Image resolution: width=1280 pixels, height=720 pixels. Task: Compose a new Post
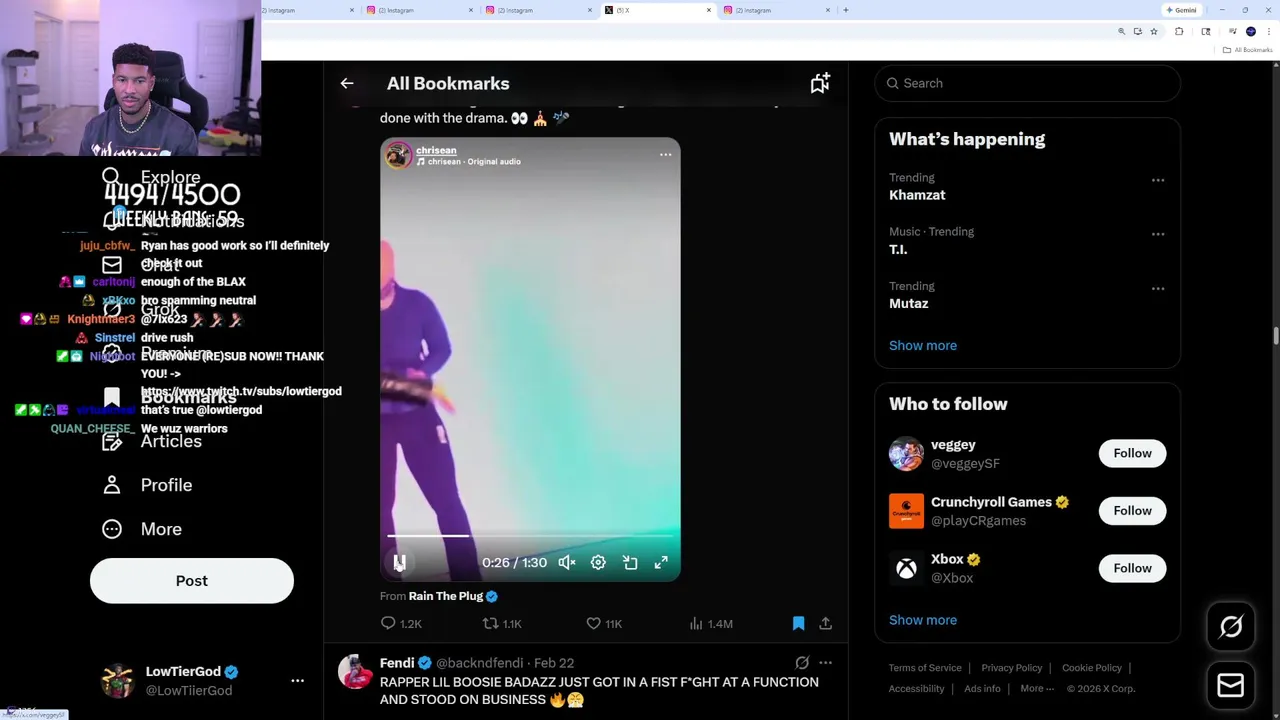coord(192,581)
